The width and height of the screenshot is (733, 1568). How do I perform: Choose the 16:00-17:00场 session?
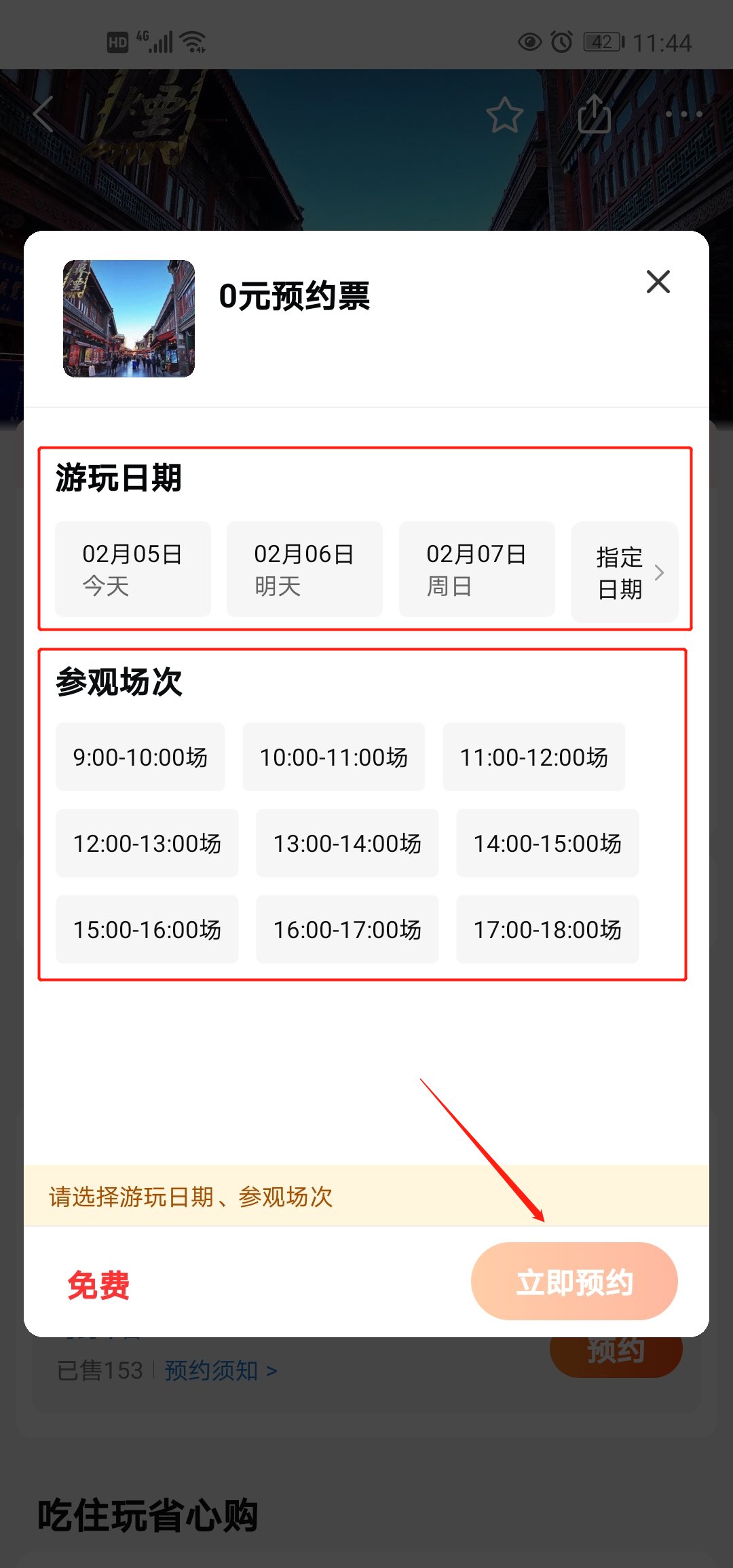[347, 929]
